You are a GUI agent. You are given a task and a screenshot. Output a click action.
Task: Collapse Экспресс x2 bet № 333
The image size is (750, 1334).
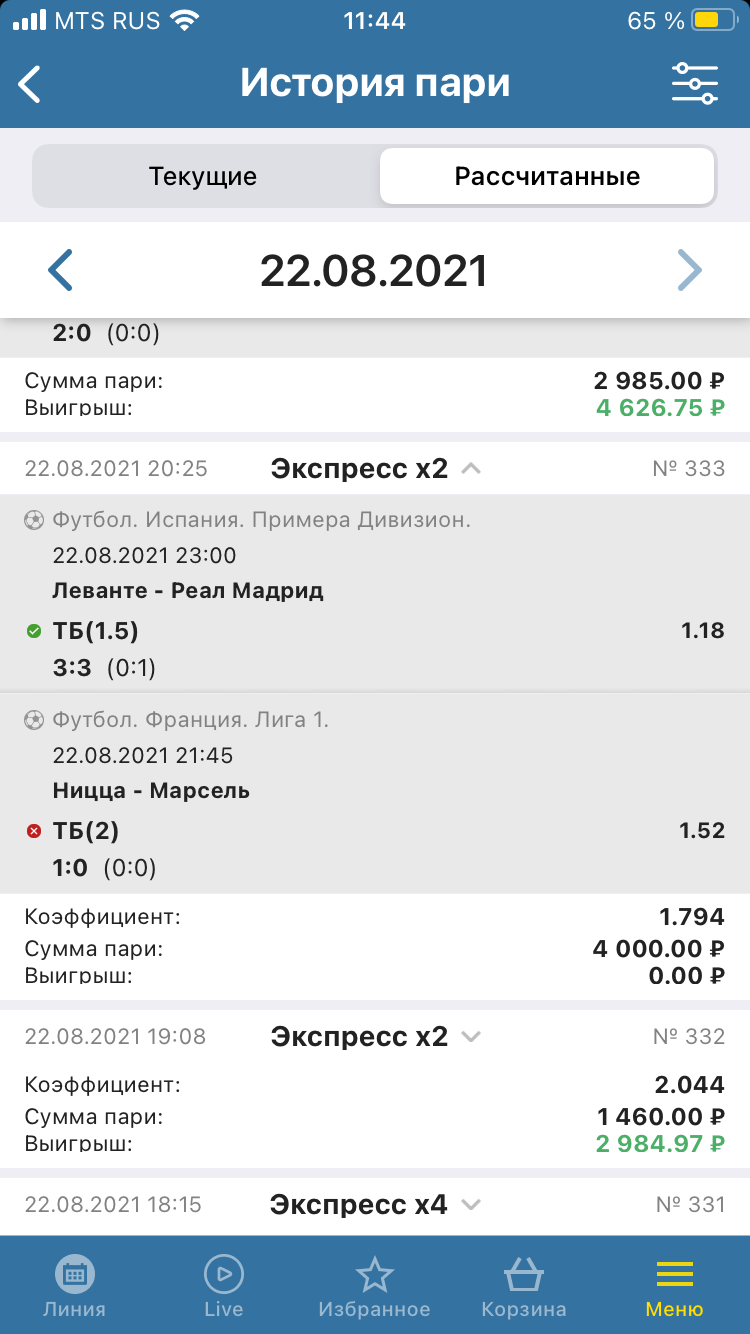[x=471, y=468]
